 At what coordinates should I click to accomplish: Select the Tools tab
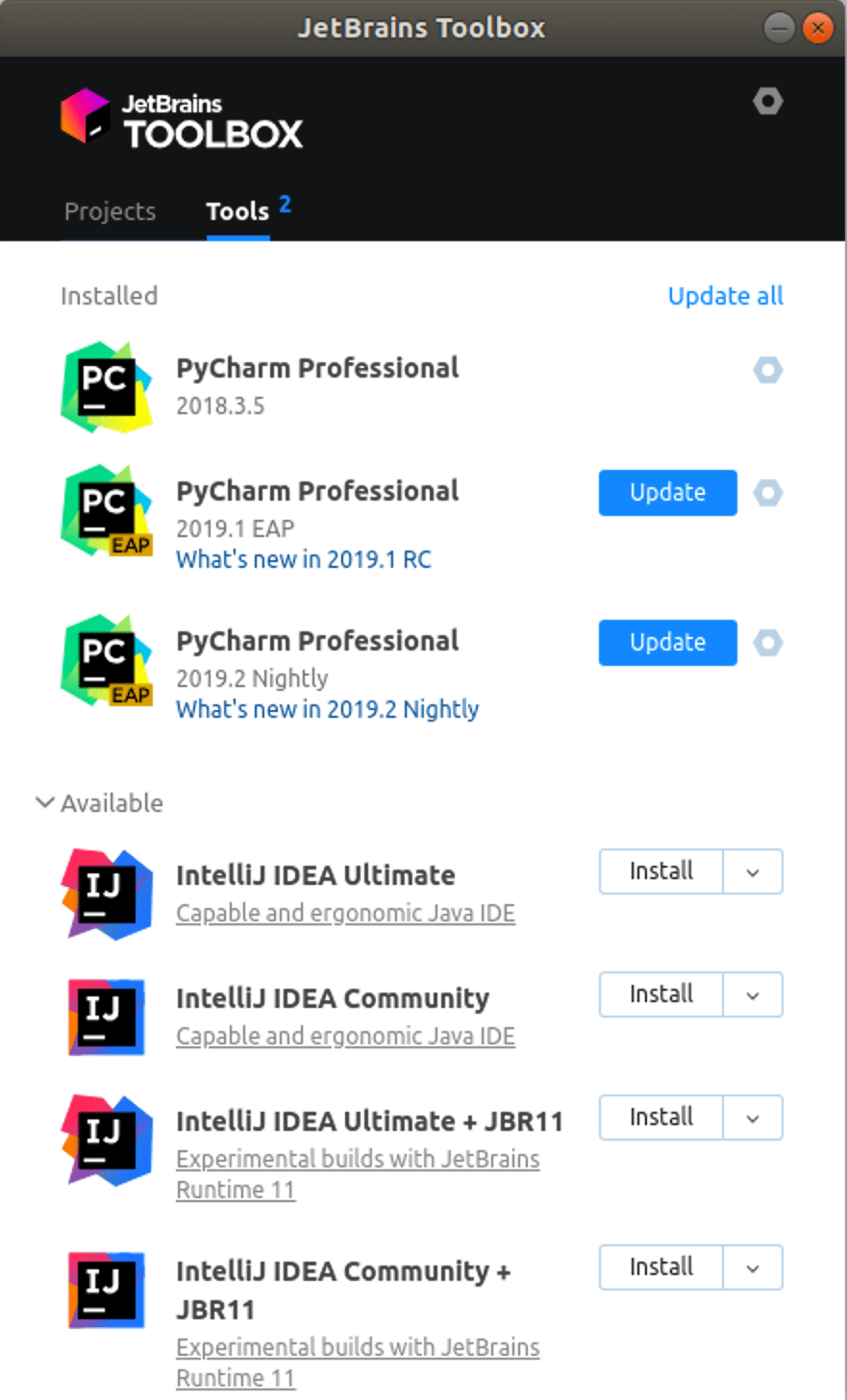pos(237,211)
